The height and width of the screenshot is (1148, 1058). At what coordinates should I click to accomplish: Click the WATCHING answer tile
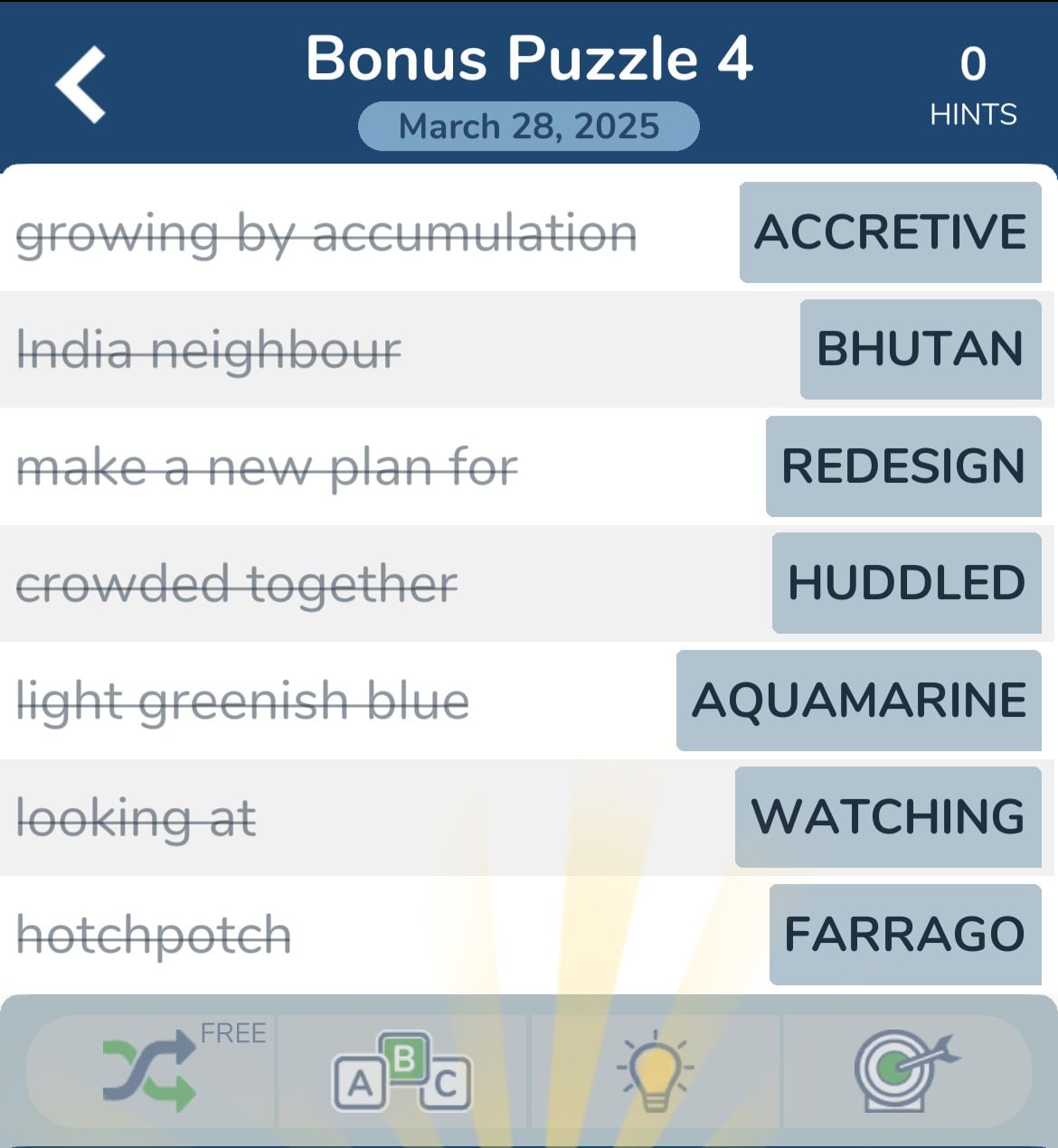(888, 817)
